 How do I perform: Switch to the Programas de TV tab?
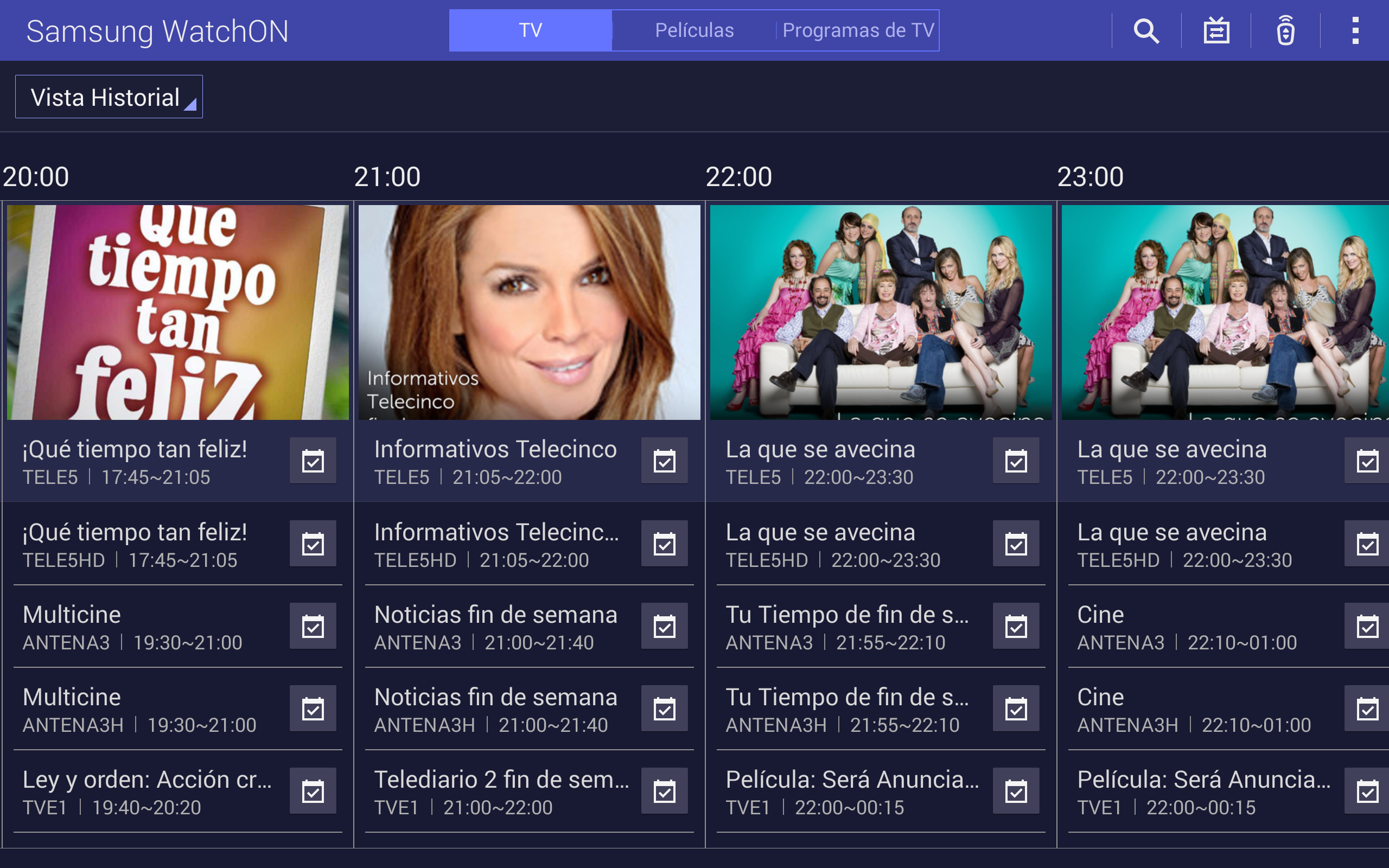857,30
